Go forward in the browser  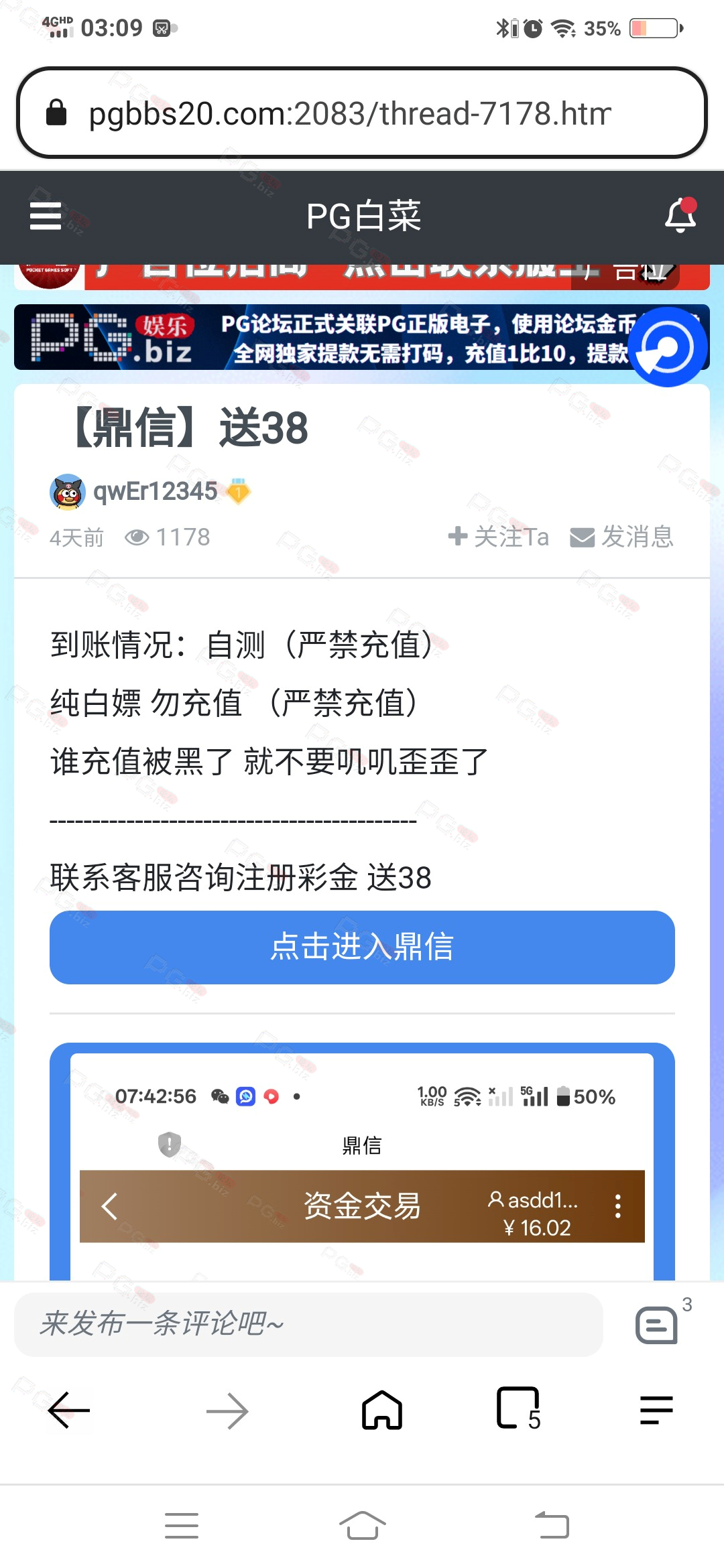[x=227, y=1411]
